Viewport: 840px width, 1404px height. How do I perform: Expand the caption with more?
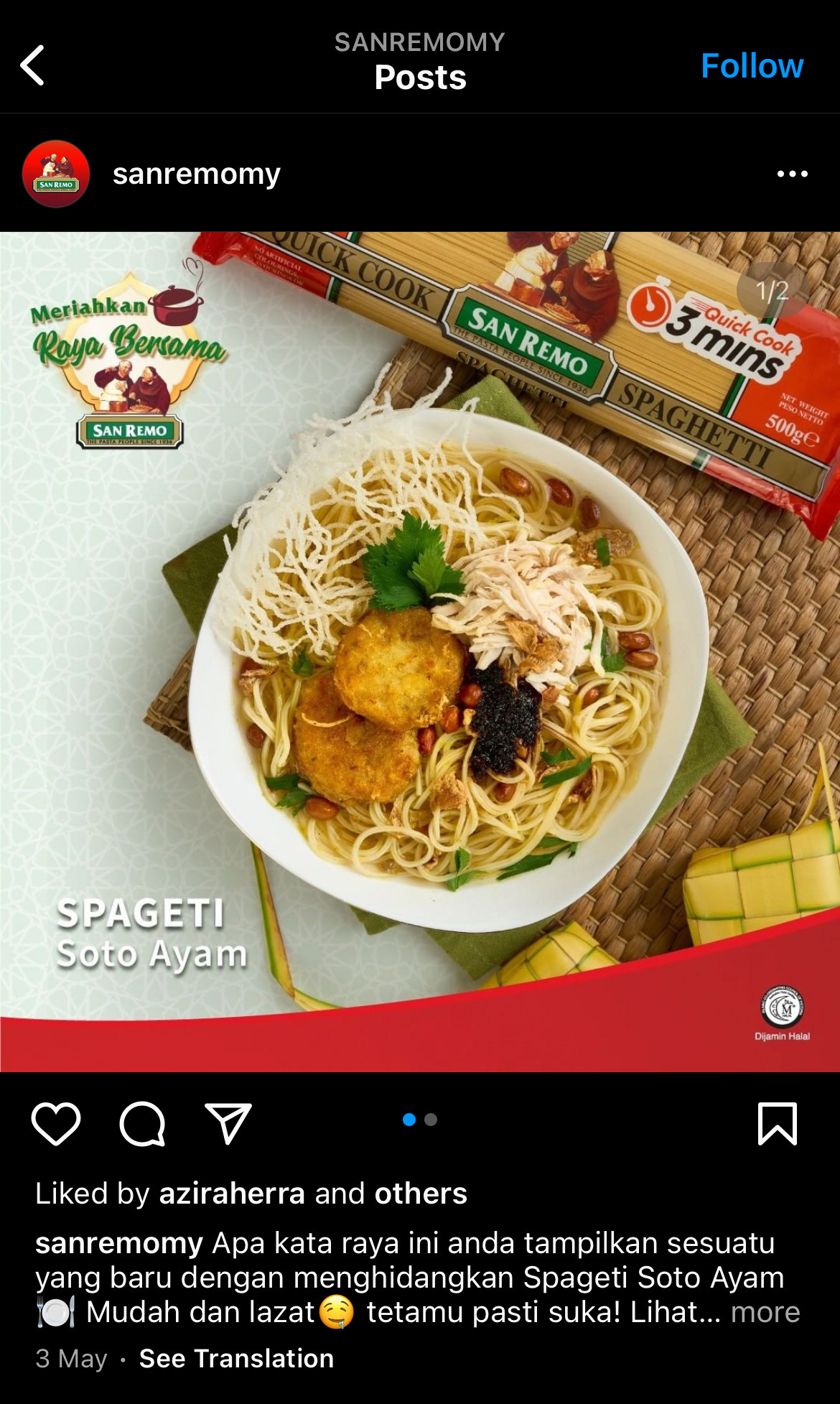tap(765, 1312)
